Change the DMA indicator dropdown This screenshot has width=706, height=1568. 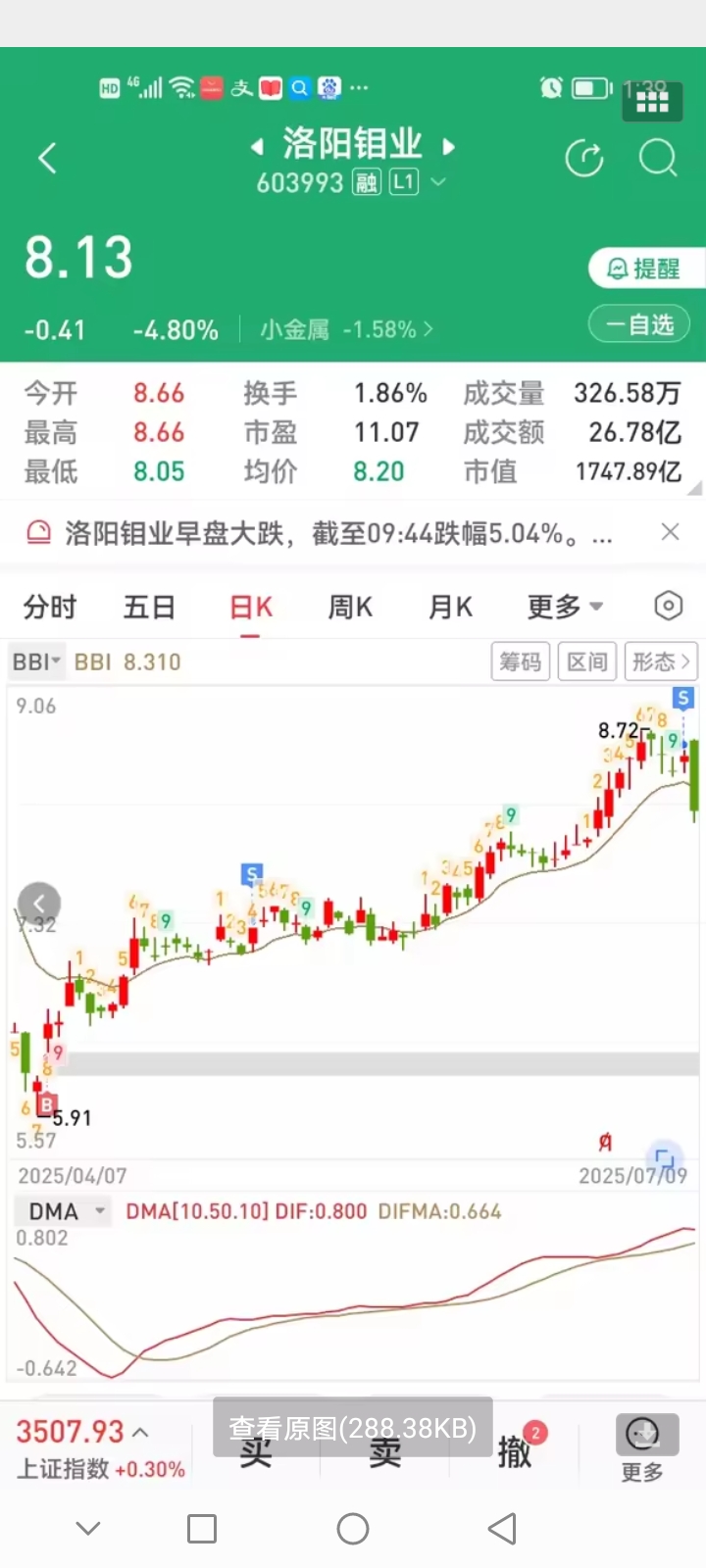pyautogui.click(x=64, y=1212)
